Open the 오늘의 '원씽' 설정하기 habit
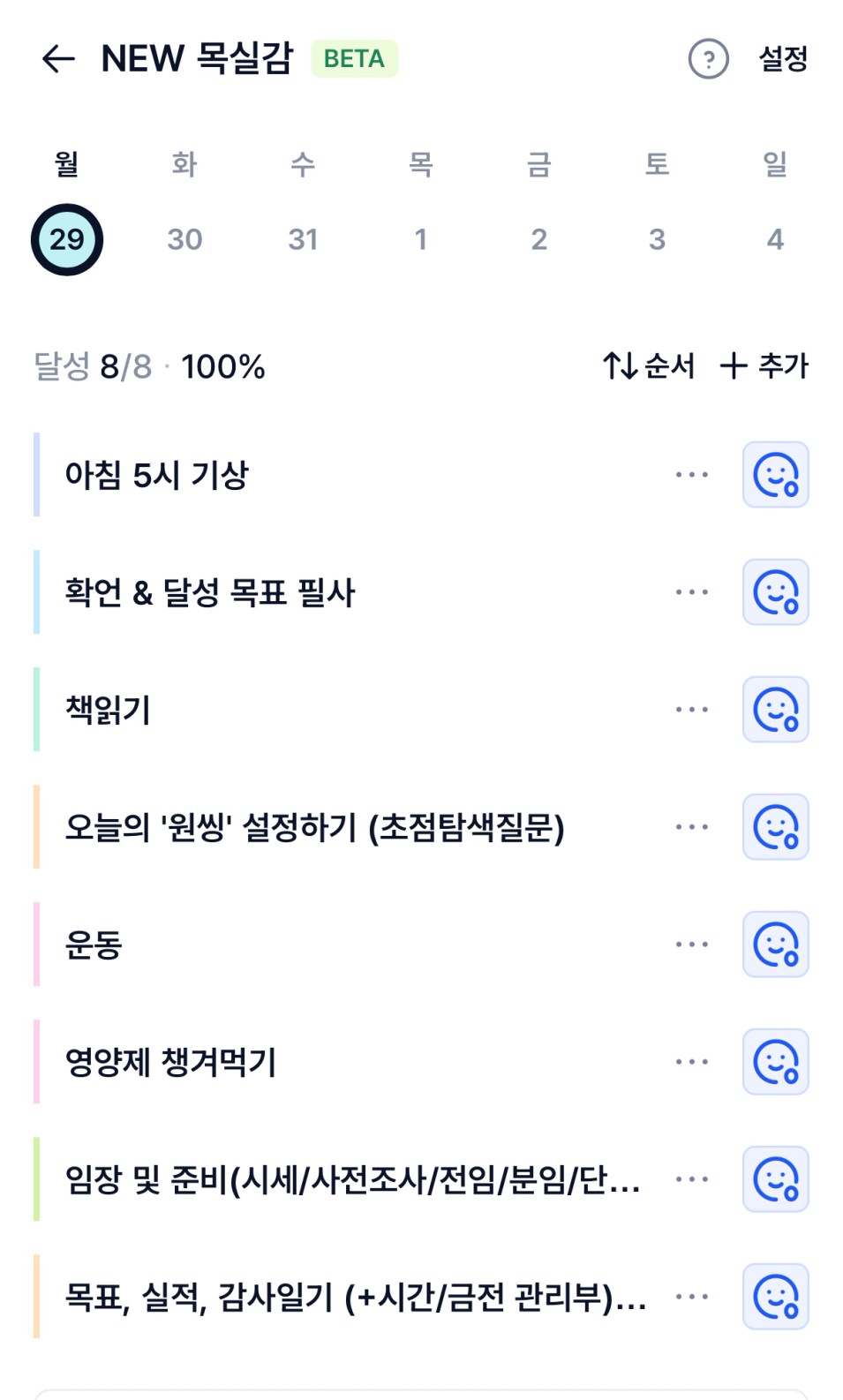This screenshot has height=1400, width=843. [314, 827]
